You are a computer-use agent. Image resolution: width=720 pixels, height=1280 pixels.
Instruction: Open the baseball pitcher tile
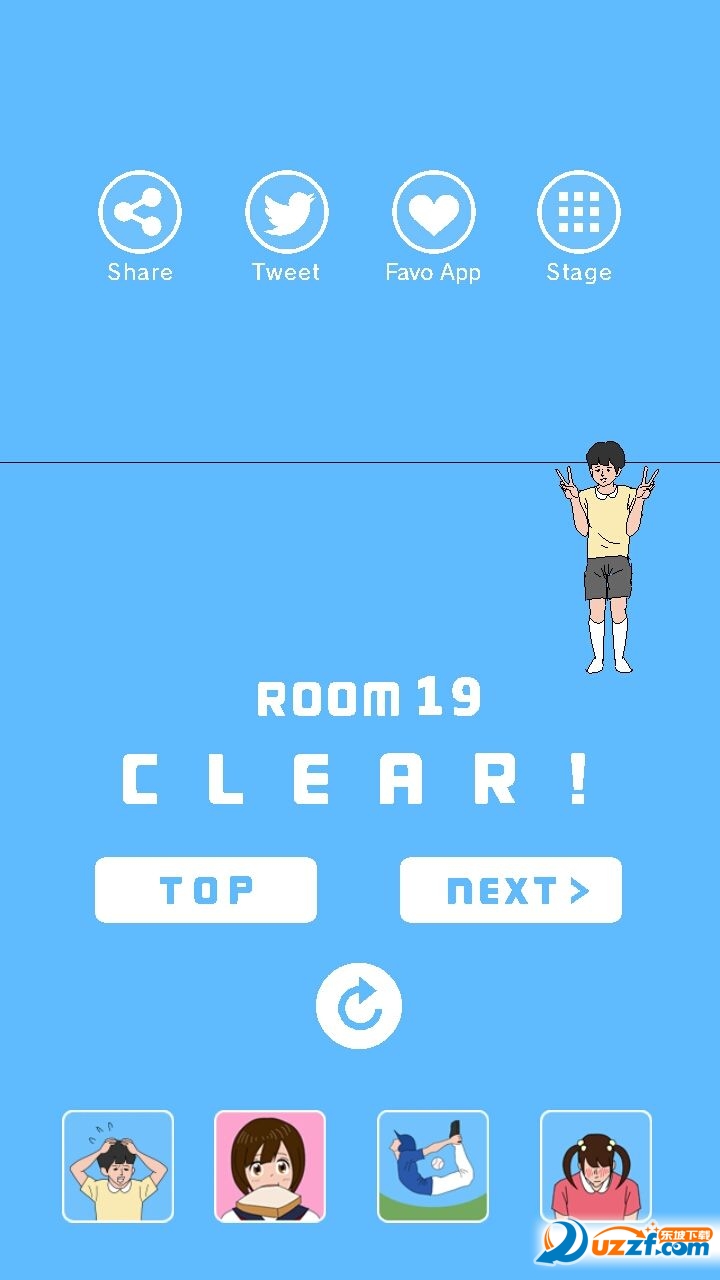click(433, 1166)
